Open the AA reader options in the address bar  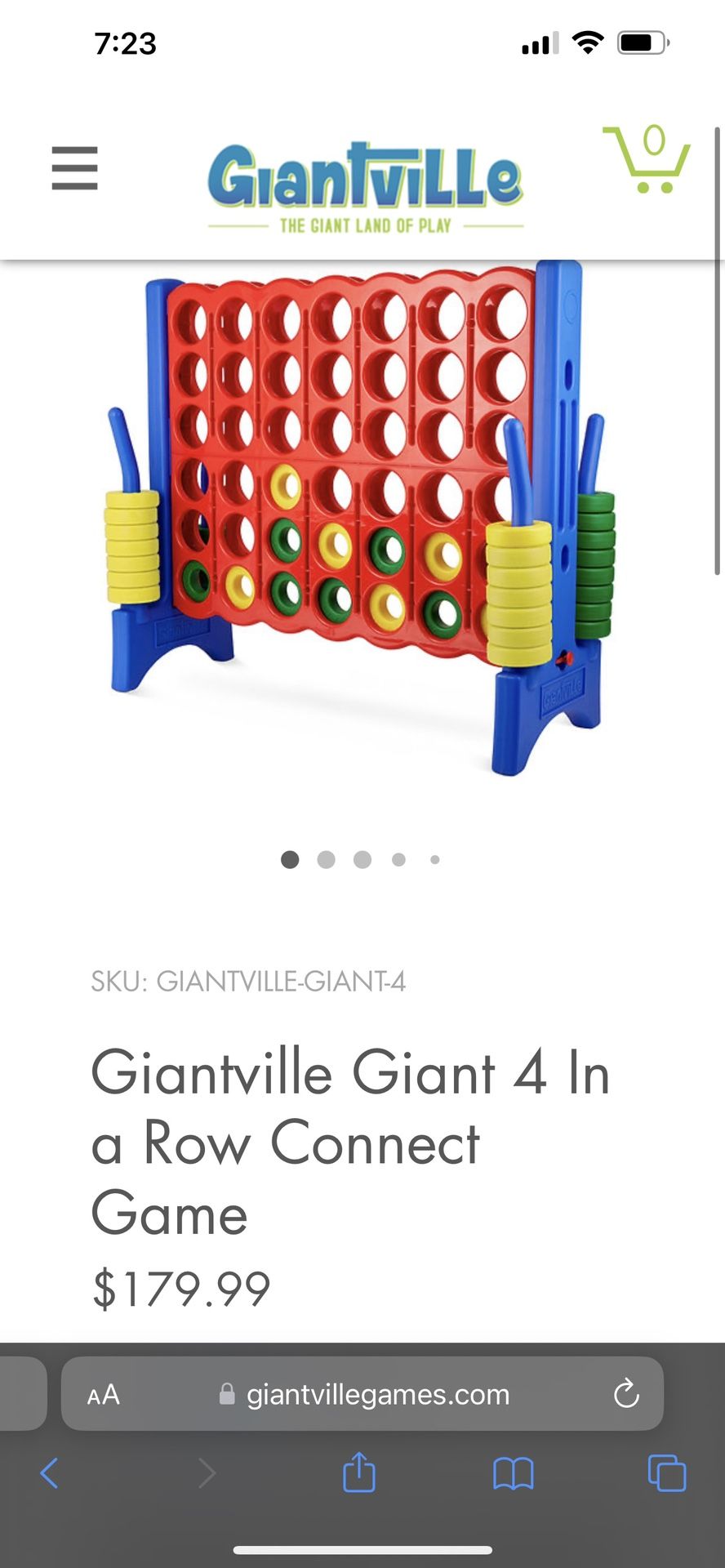104,1394
